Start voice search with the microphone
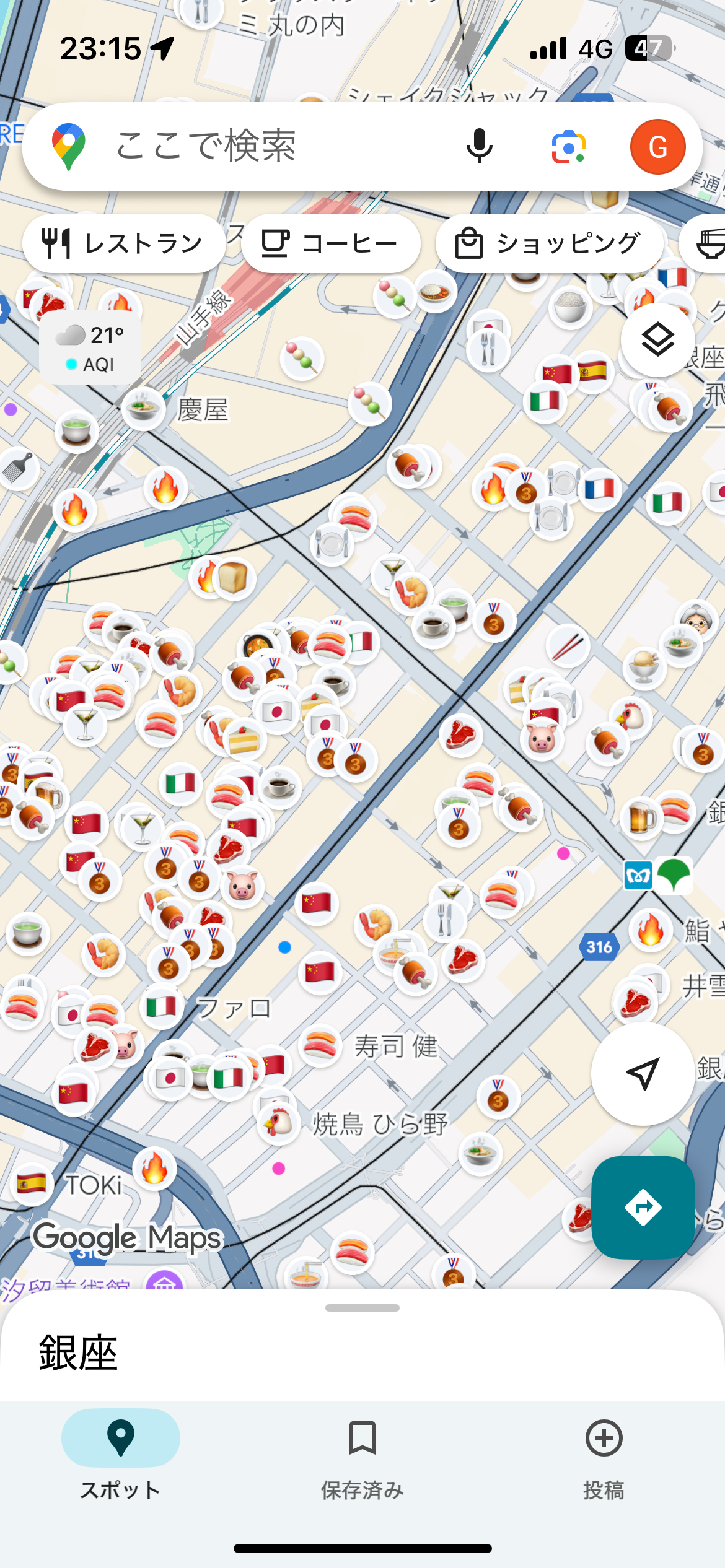 (x=479, y=147)
